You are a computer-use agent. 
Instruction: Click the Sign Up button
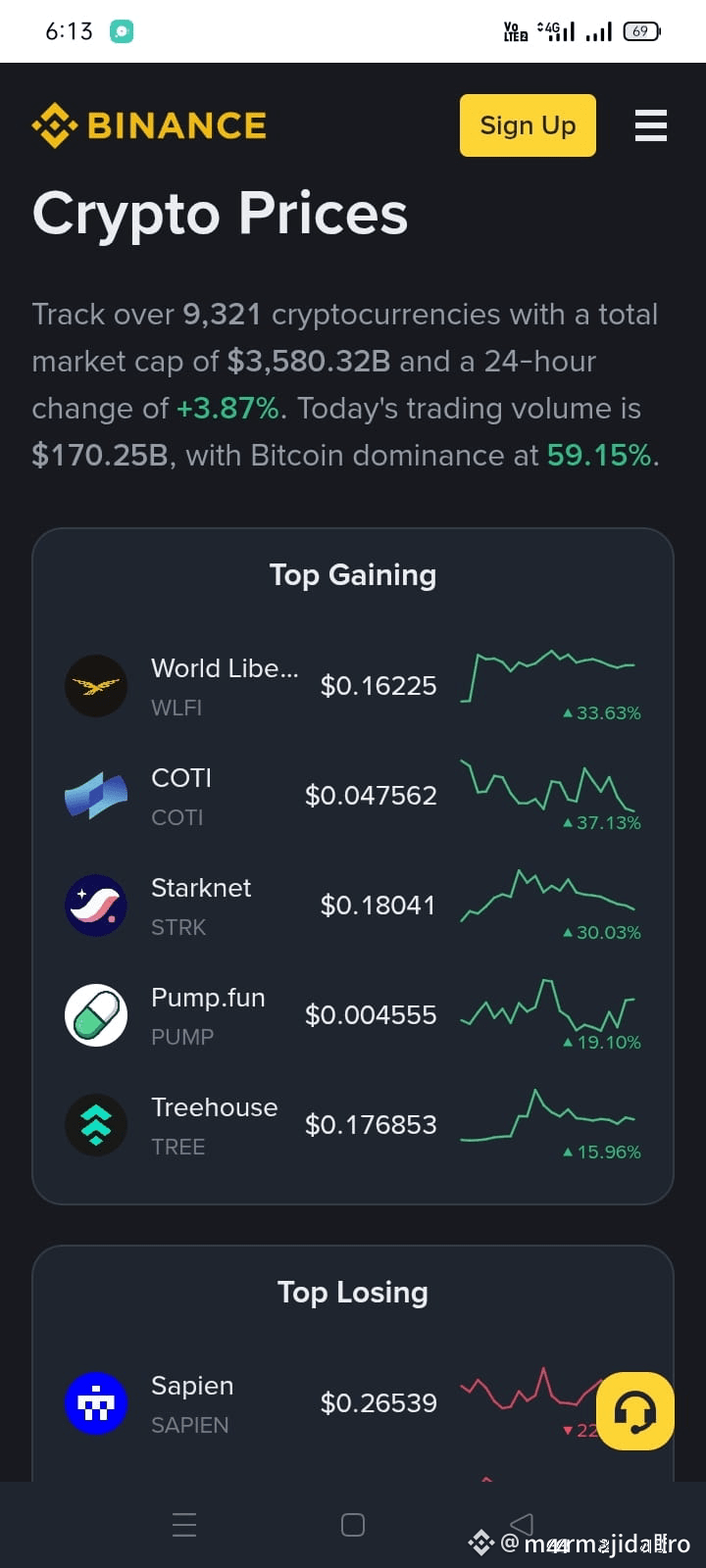[528, 125]
